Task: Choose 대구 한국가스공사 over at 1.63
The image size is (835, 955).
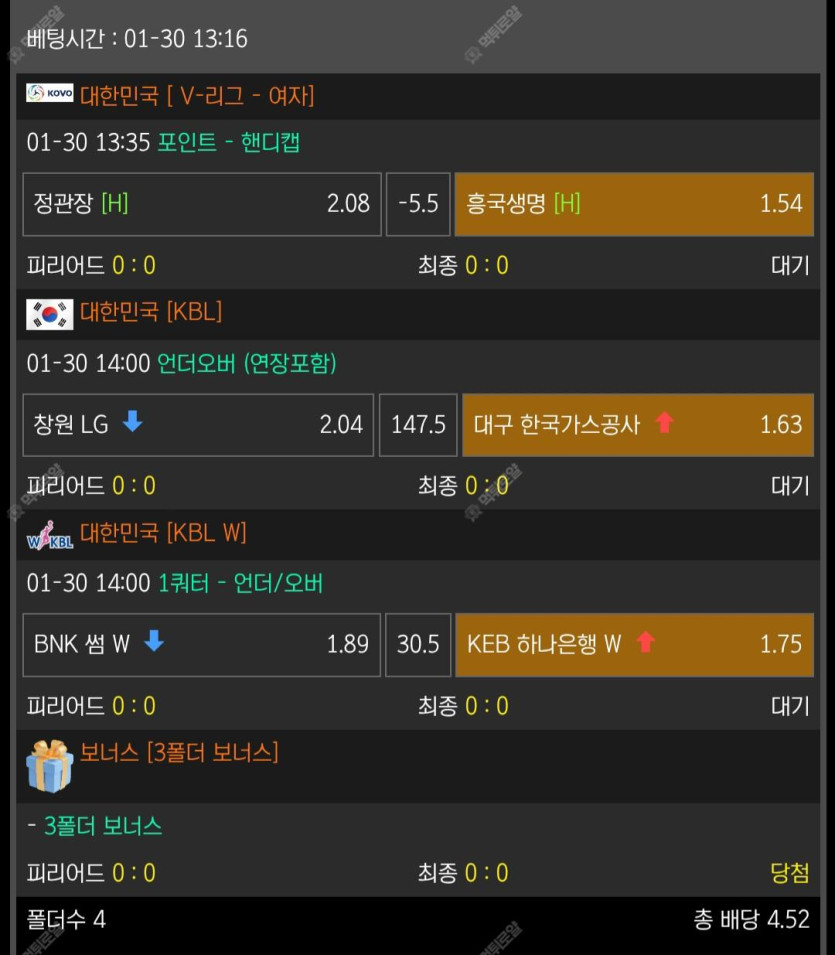Action: pyautogui.click(x=637, y=424)
